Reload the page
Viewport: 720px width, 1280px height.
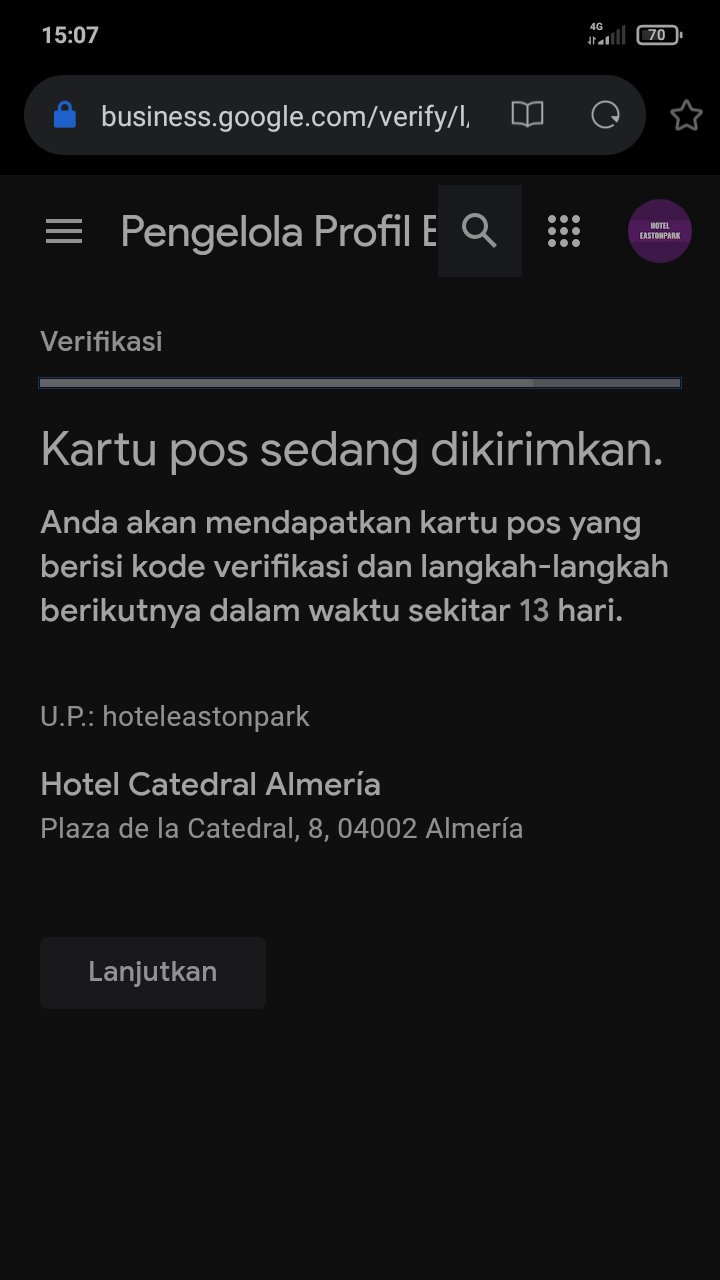coord(606,115)
